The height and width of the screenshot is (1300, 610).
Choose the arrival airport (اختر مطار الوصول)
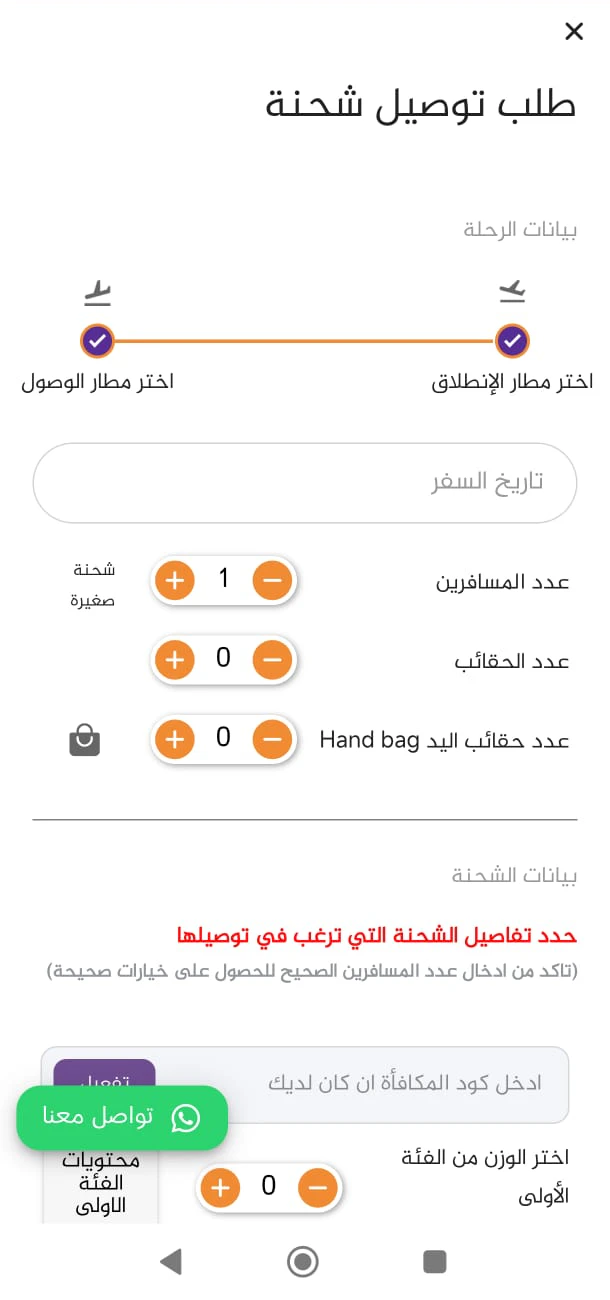[x=97, y=341]
